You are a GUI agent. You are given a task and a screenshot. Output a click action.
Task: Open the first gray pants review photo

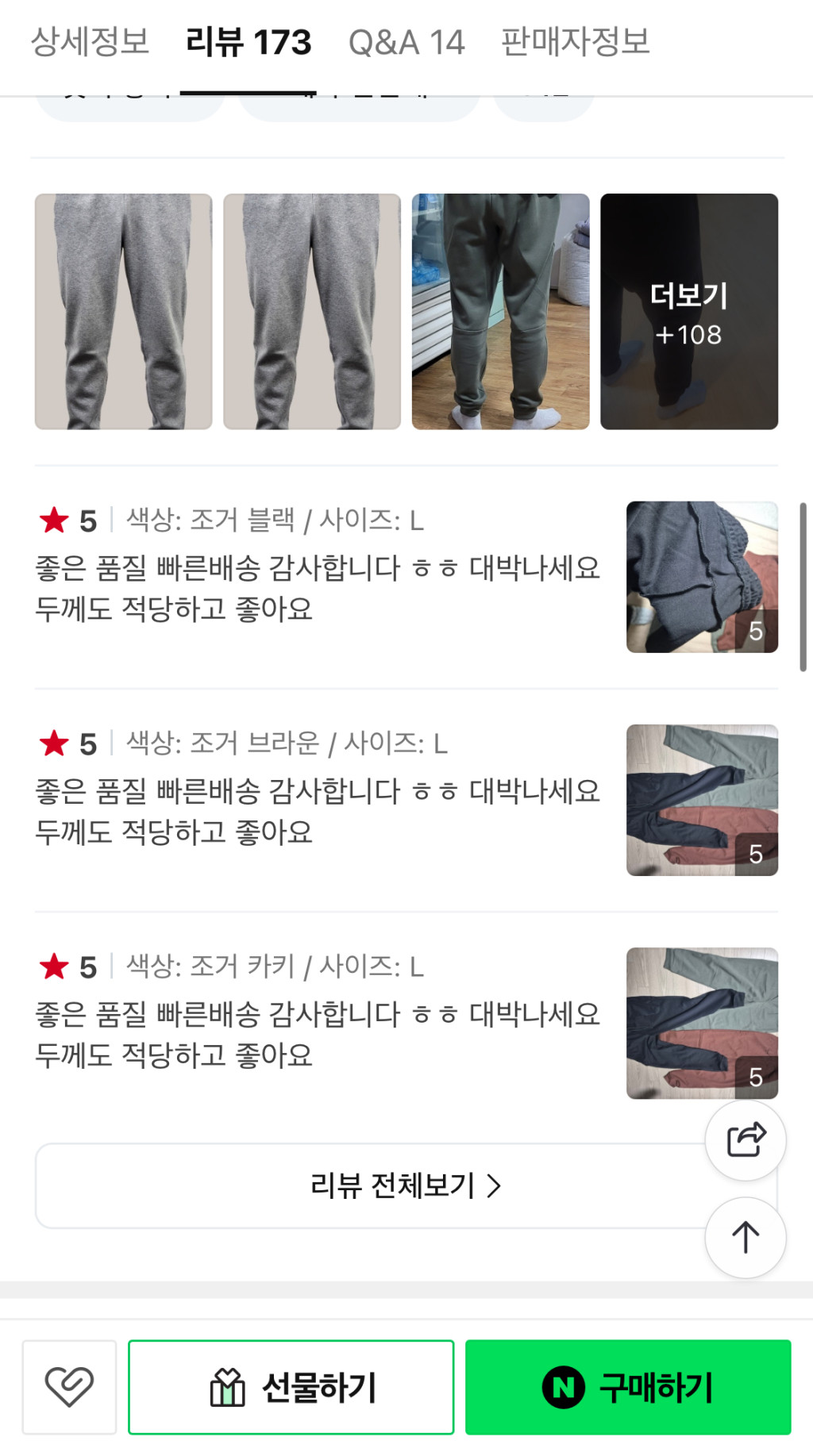(124, 312)
